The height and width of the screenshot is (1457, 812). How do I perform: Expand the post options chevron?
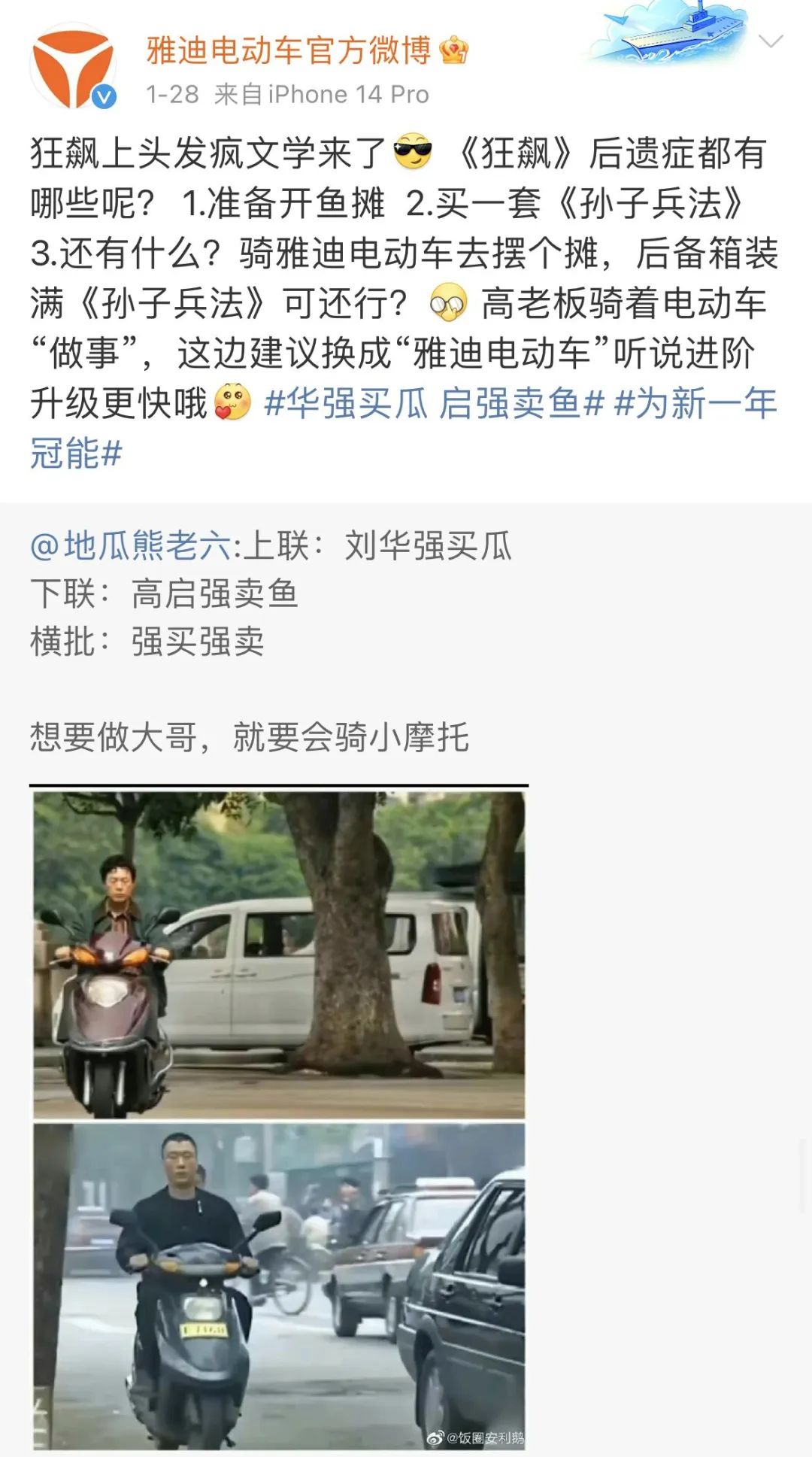coord(771,41)
